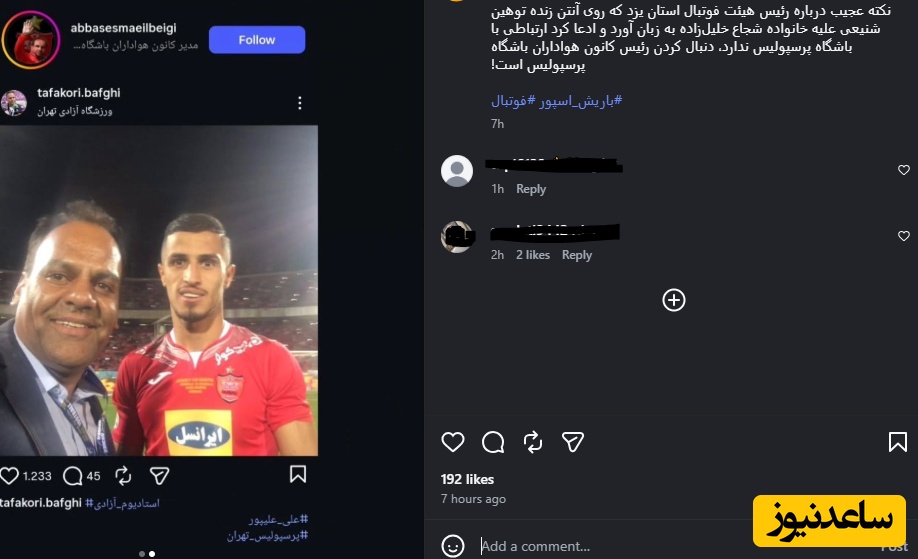This screenshot has width=918, height=559.
Task: Like the comment posted 2h ago
Action: click(904, 237)
